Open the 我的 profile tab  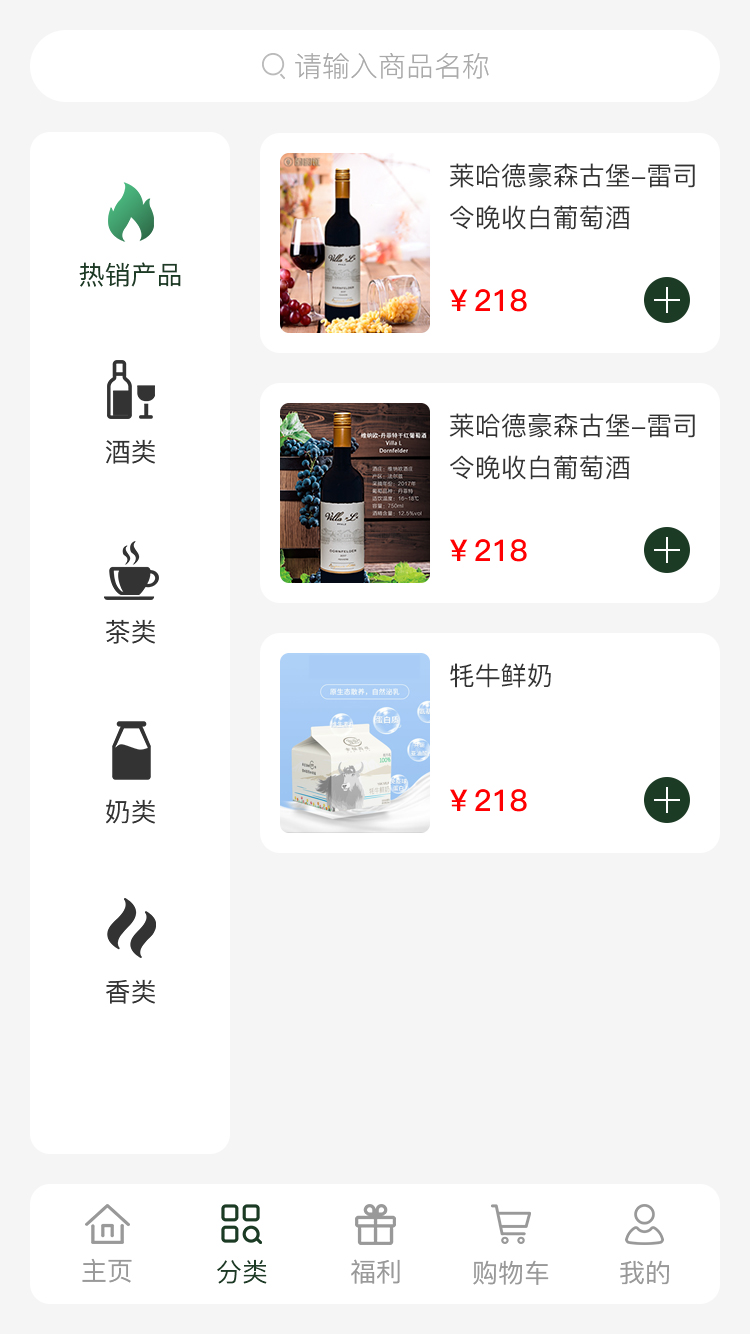tap(644, 1244)
